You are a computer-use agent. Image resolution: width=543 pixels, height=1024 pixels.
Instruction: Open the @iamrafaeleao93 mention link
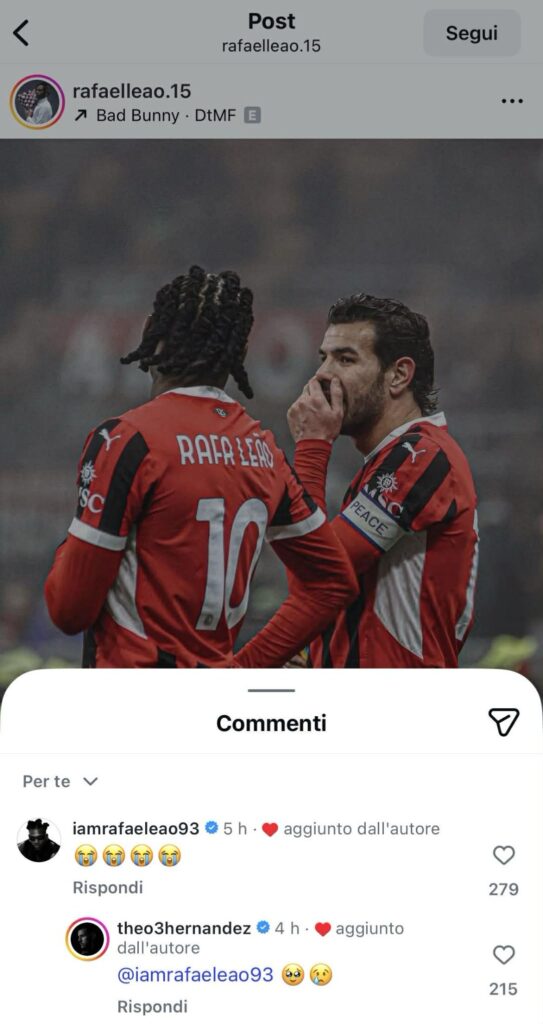195,975
